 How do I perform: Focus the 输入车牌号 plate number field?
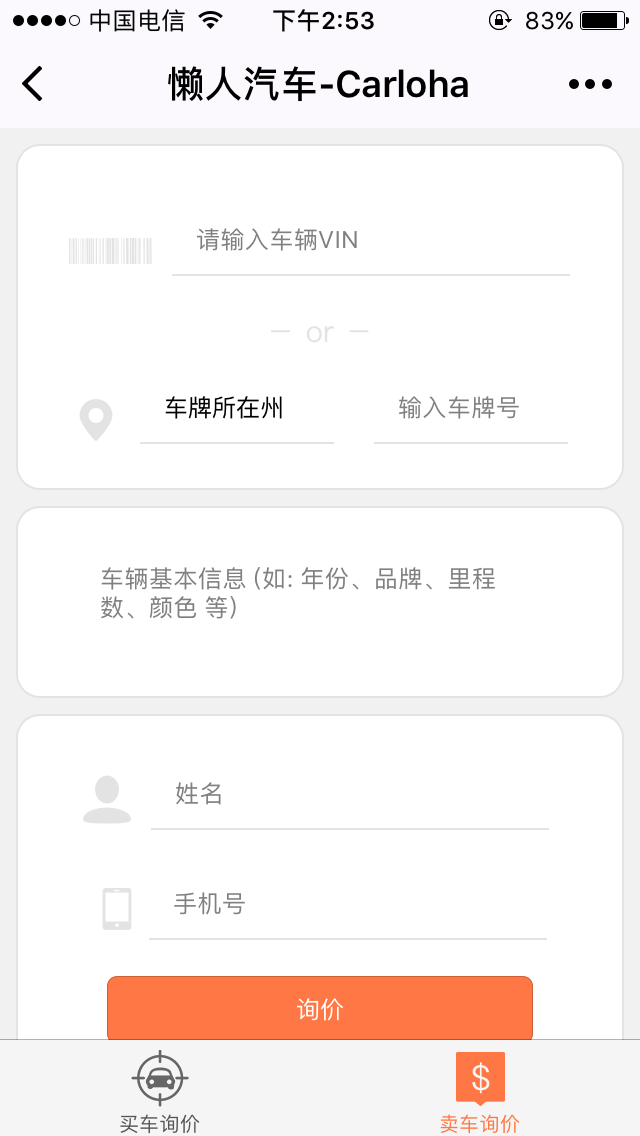[470, 409]
